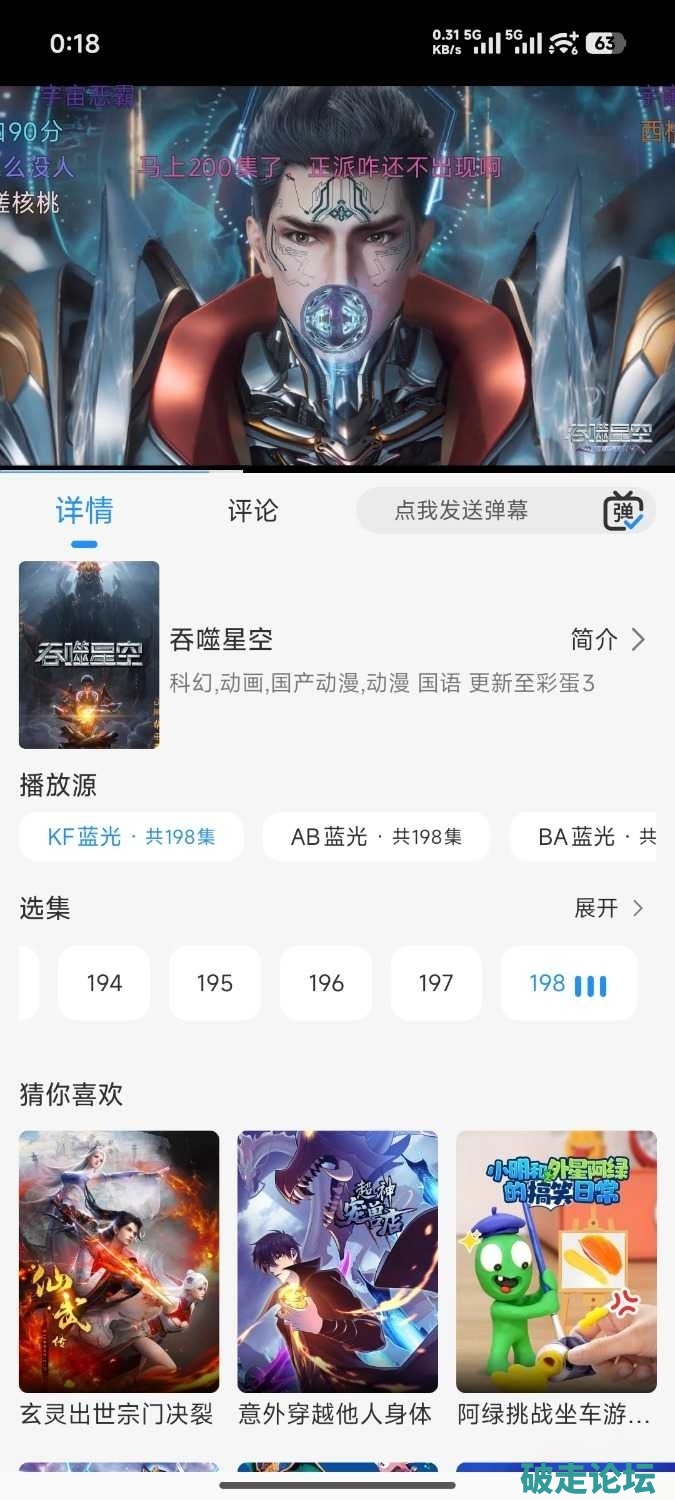Tap the 点我发送弹幕 input field

[461, 511]
